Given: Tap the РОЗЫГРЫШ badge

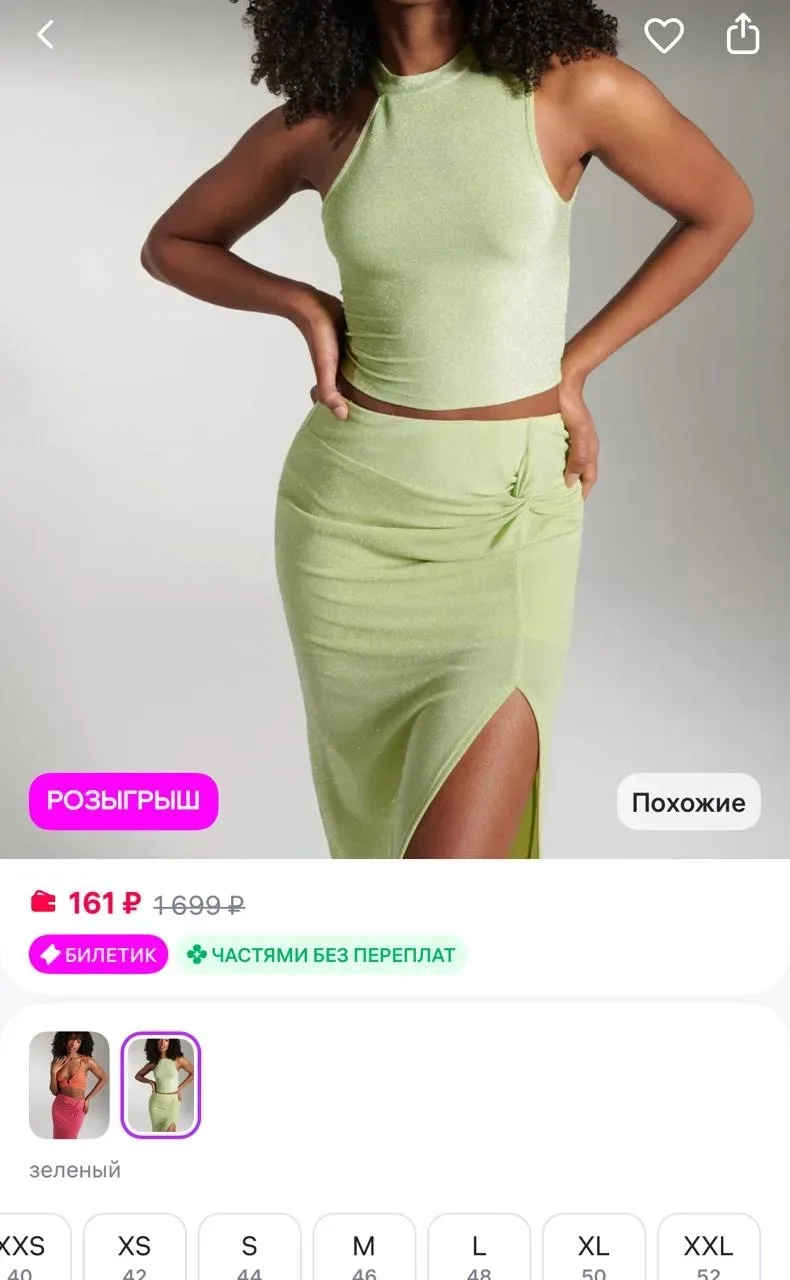Looking at the screenshot, I should (123, 801).
